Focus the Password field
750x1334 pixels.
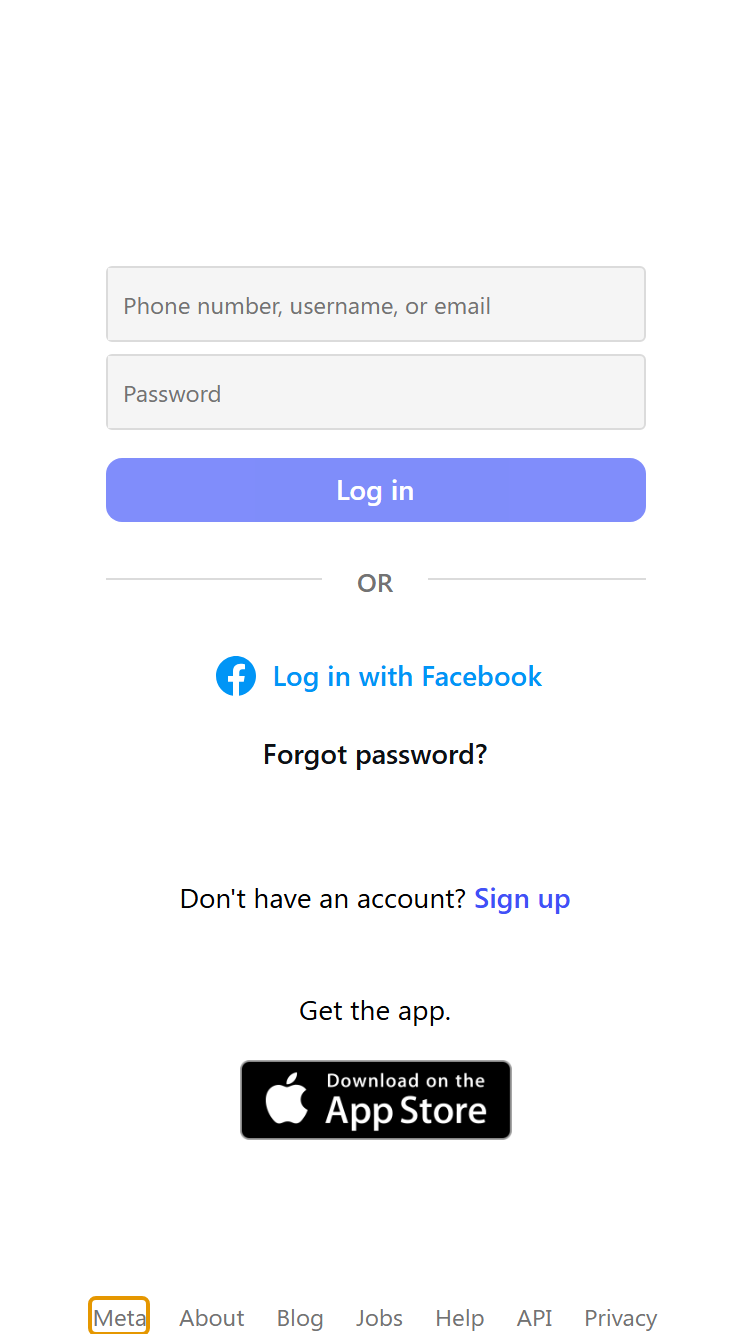(x=376, y=392)
